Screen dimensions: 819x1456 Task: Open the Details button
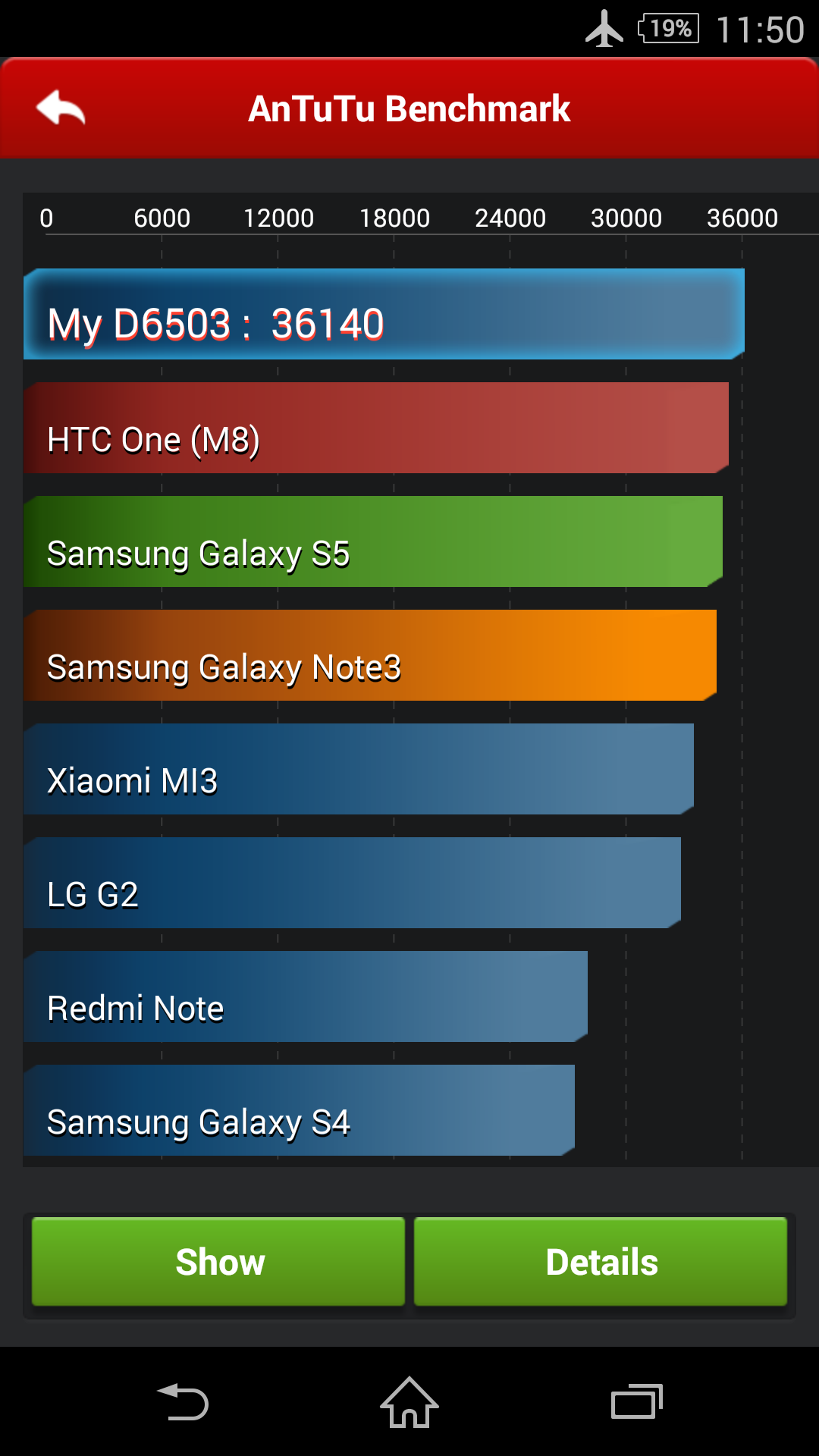pos(601,1262)
